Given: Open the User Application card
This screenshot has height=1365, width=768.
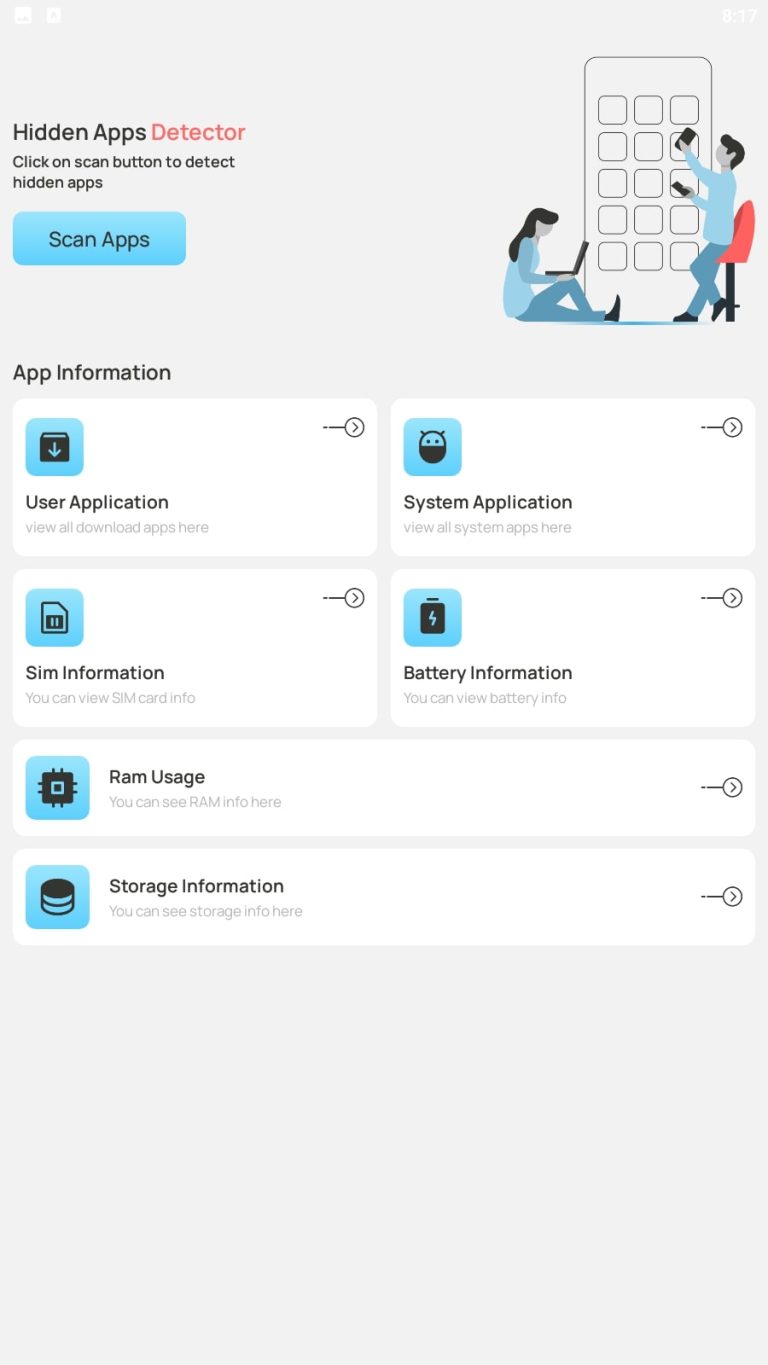Looking at the screenshot, I should pos(194,477).
